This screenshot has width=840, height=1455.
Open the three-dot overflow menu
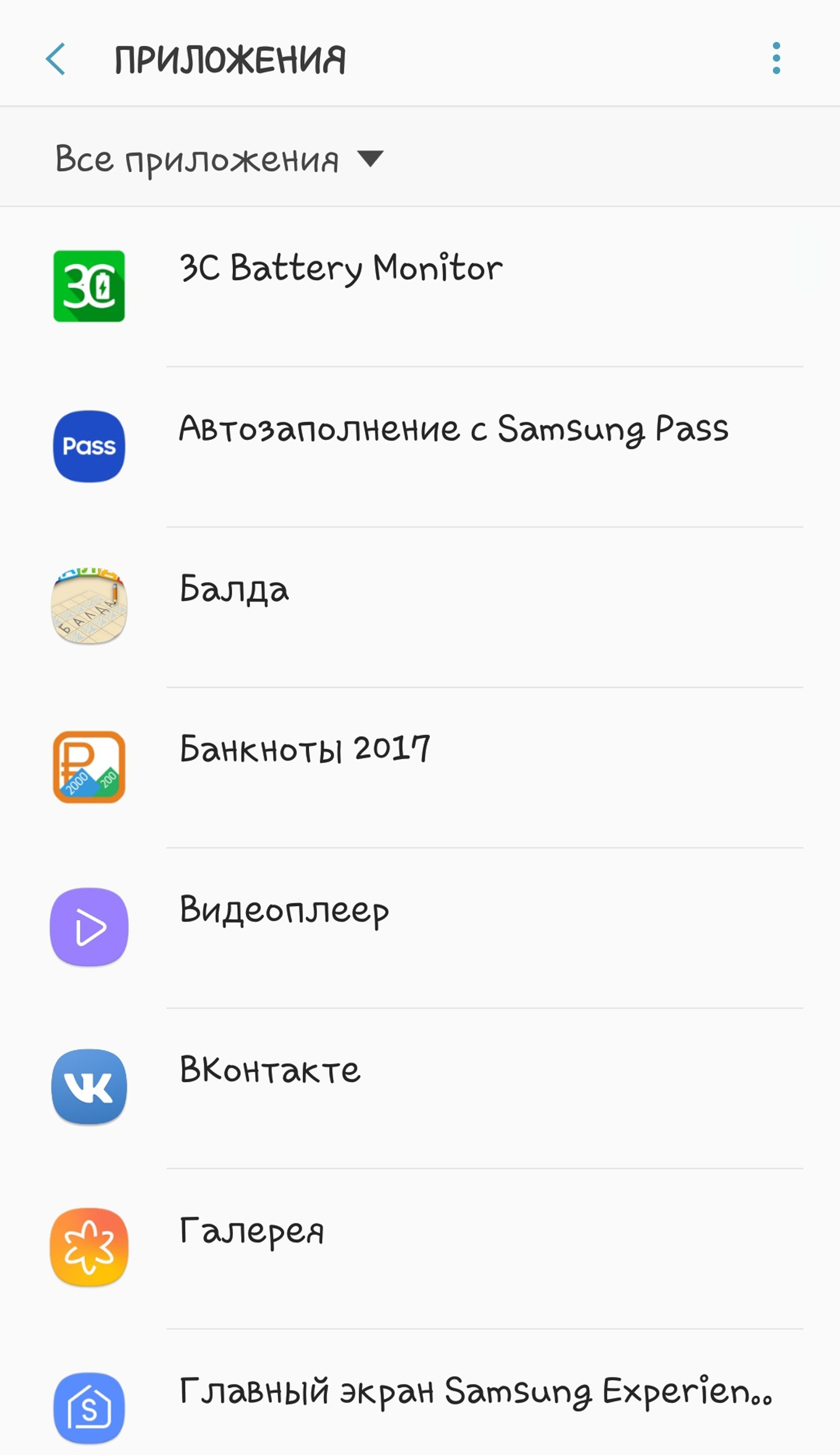point(776,58)
